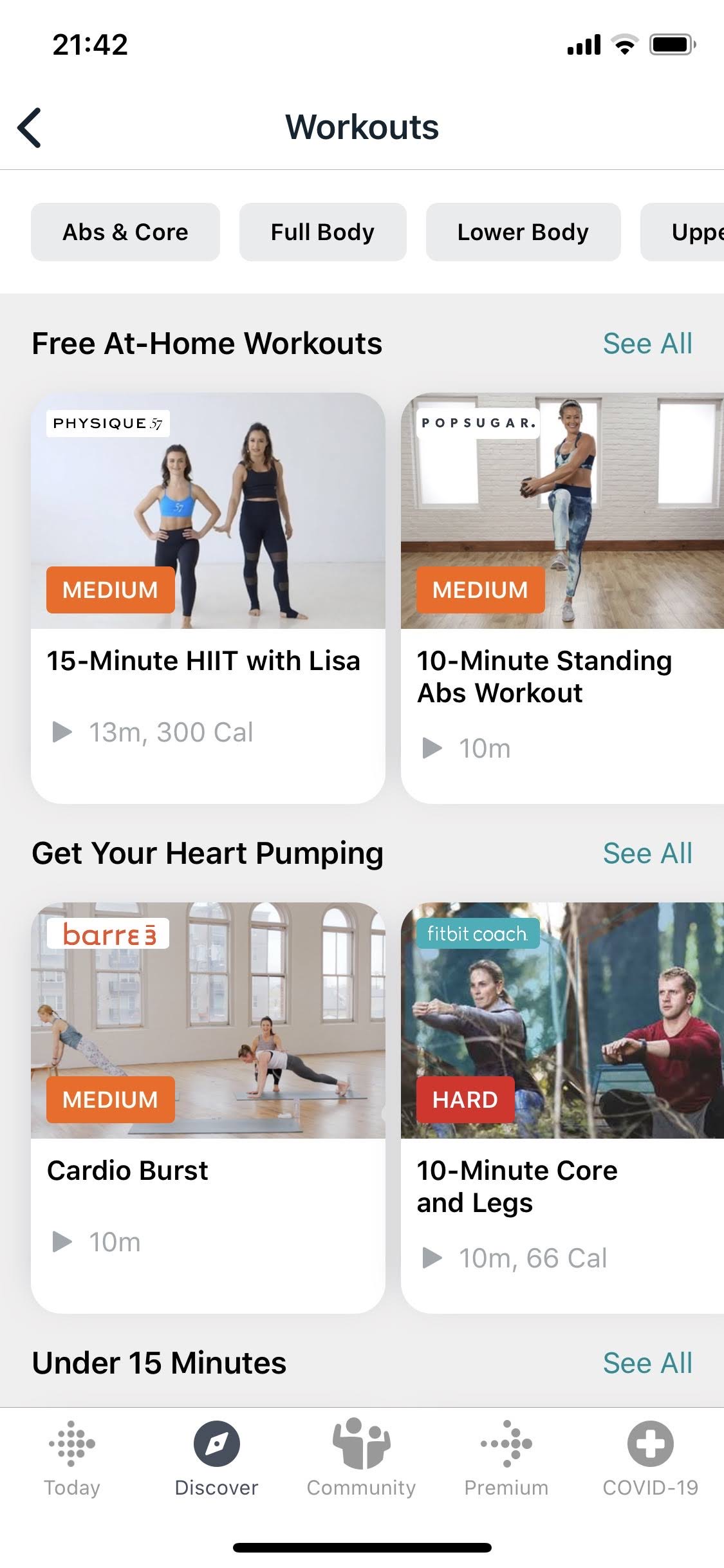Open the Cardio Burst workout card
Viewport: 724px width, 1568px height.
pyautogui.click(x=208, y=1107)
